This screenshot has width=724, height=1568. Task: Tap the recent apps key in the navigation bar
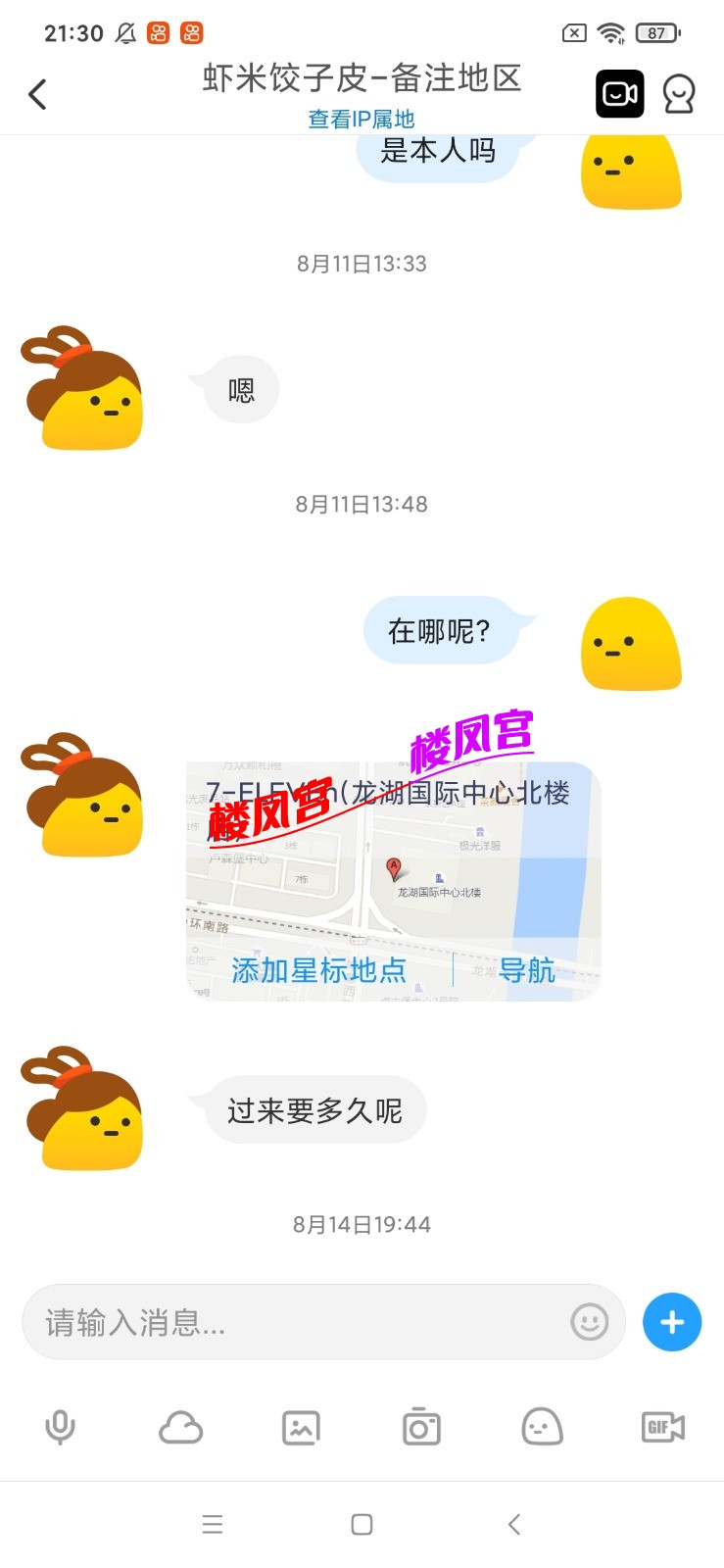pyautogui.click(x=212, y=1524)
